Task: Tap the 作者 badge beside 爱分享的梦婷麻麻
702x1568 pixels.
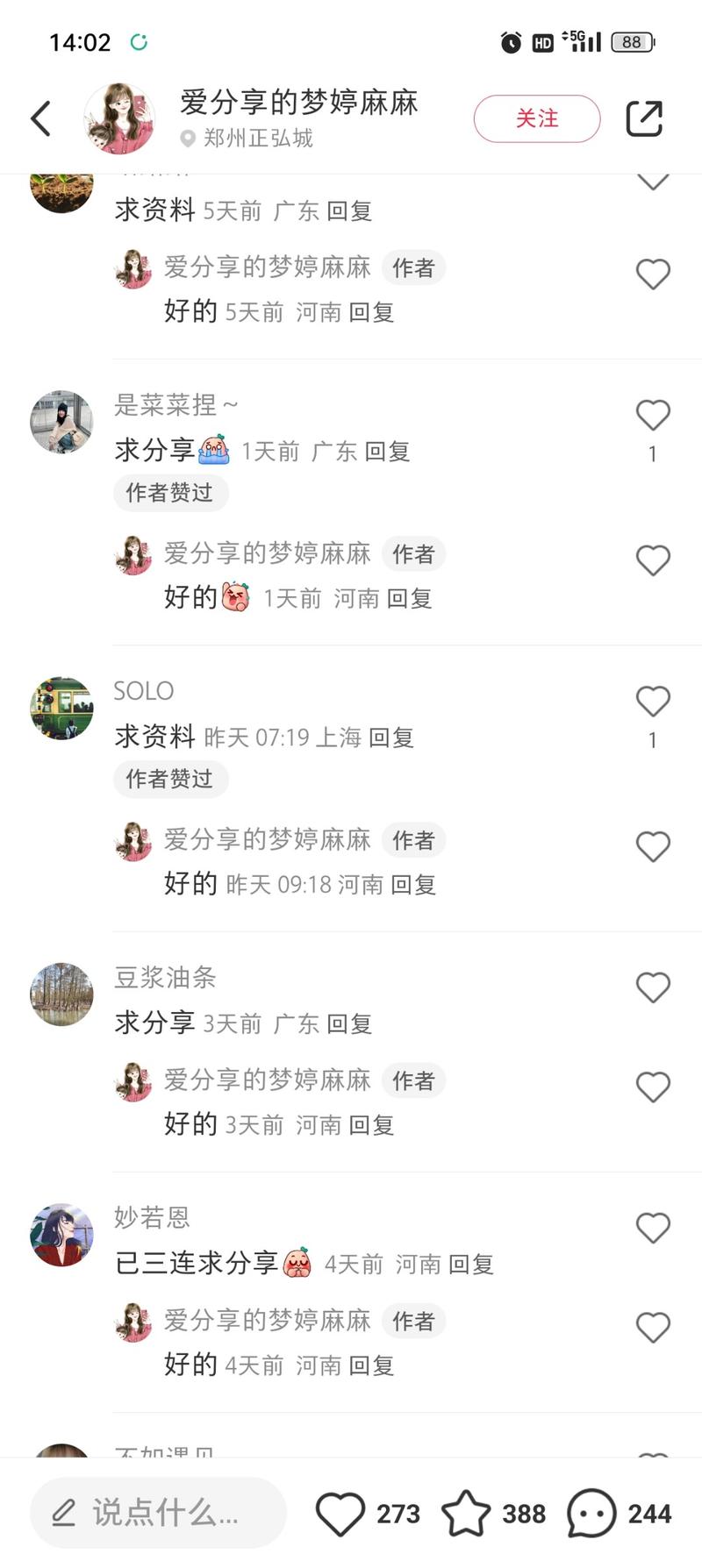Action: pos(413,267)
